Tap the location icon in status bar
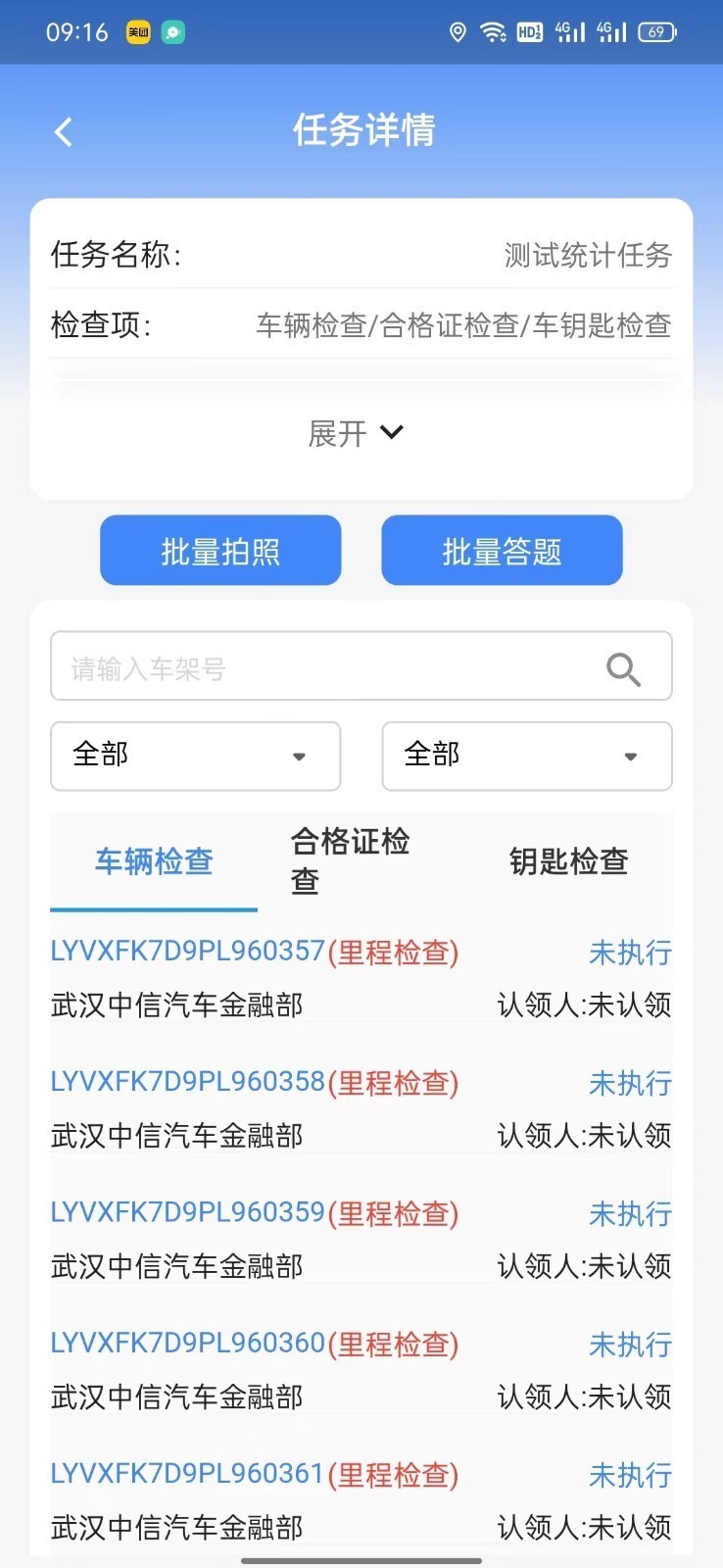The width and height of the screenshot is (723, 1568). (x=457, y=31)
